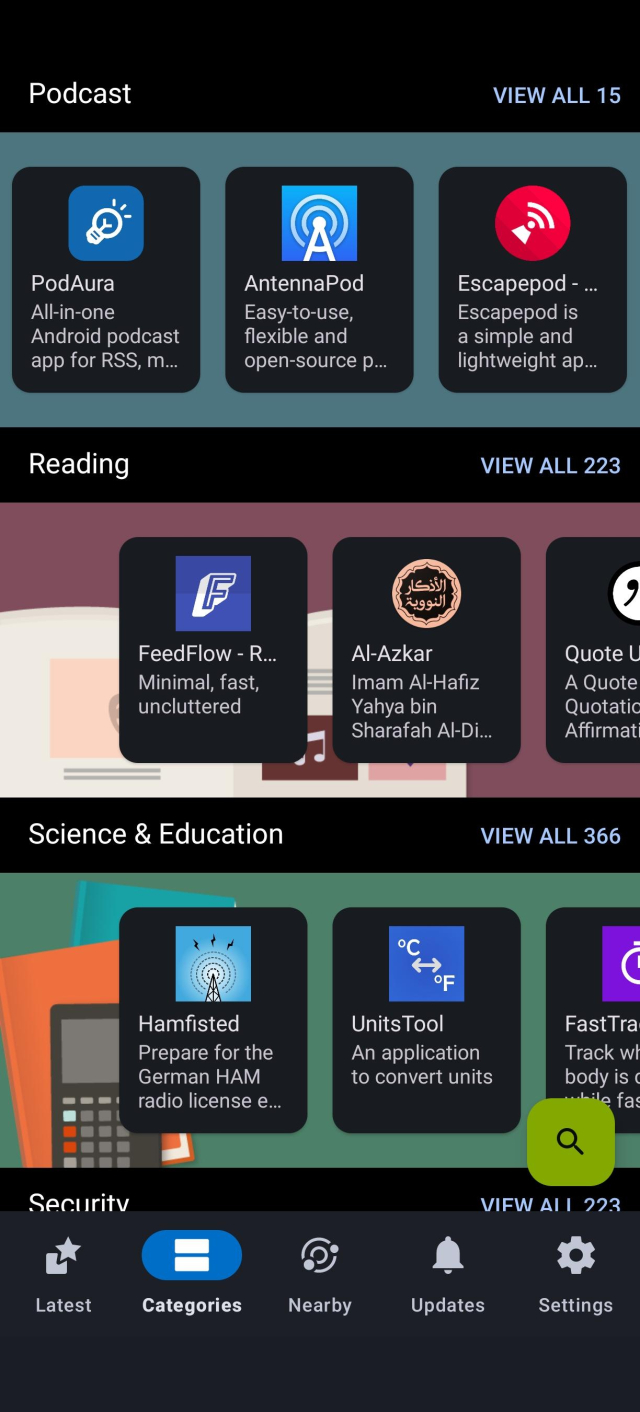Screen dimensions: 640x1412
Task: Open the Hamfisted app card
Action: [x=213, y=1020]
